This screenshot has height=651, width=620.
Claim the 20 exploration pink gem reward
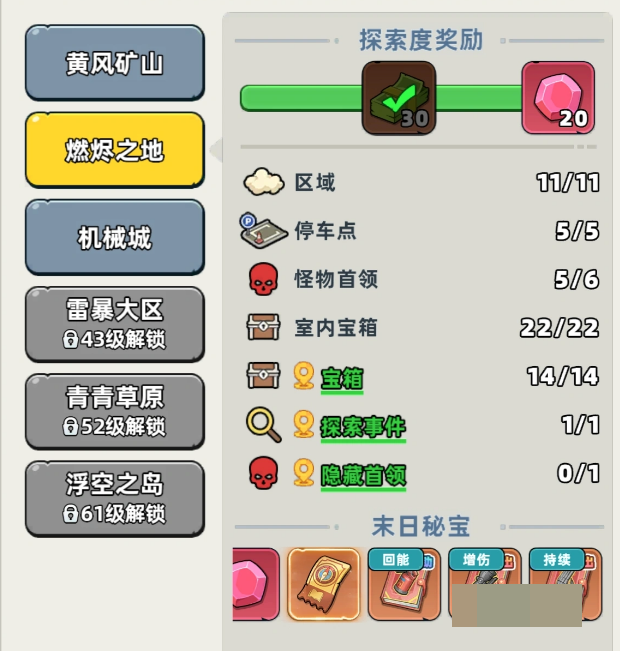tap(558, 97)
